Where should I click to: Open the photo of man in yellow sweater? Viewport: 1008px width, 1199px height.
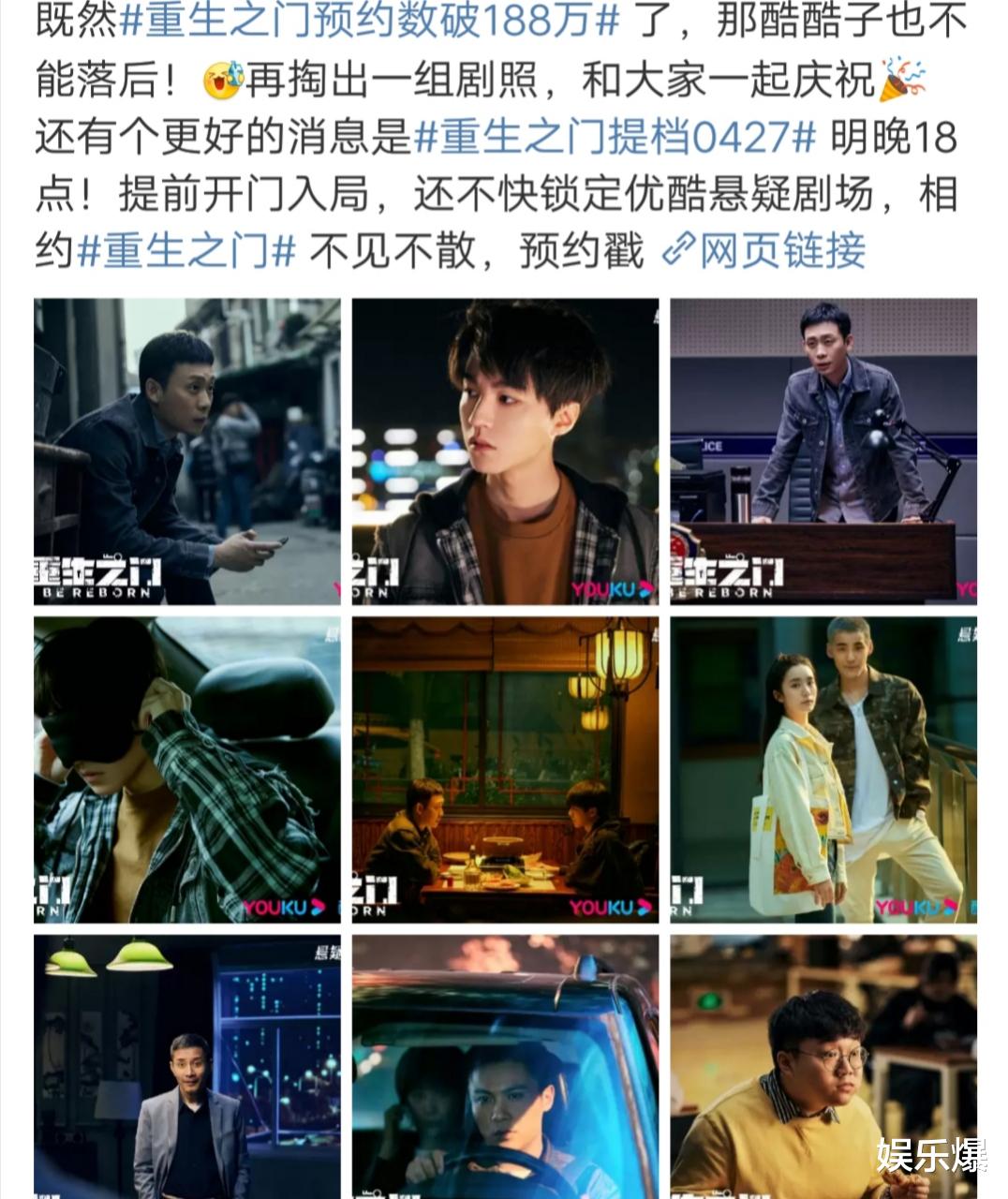point(823,1067)
